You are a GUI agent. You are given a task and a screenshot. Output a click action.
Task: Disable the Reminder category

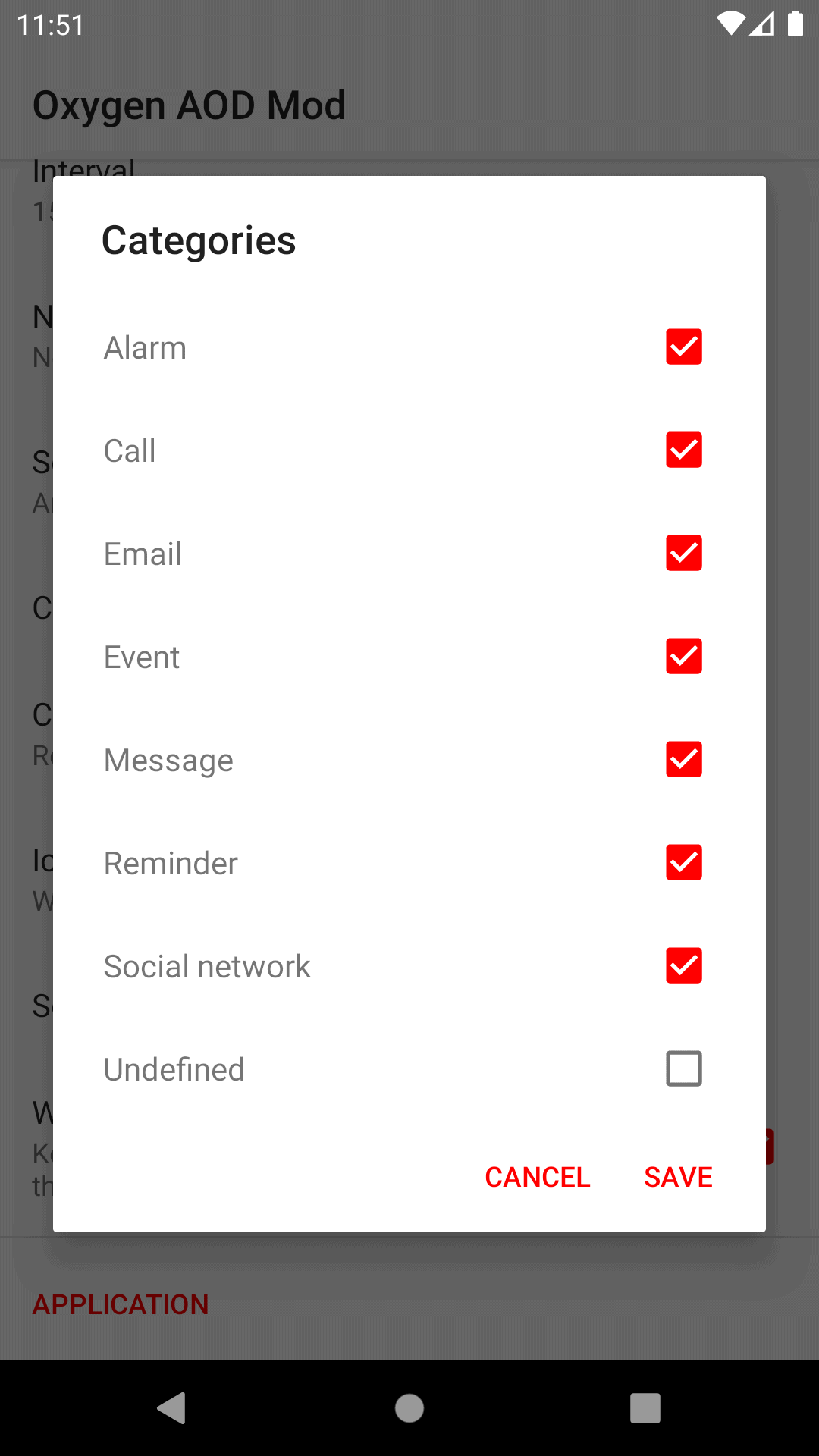point(683,862)
